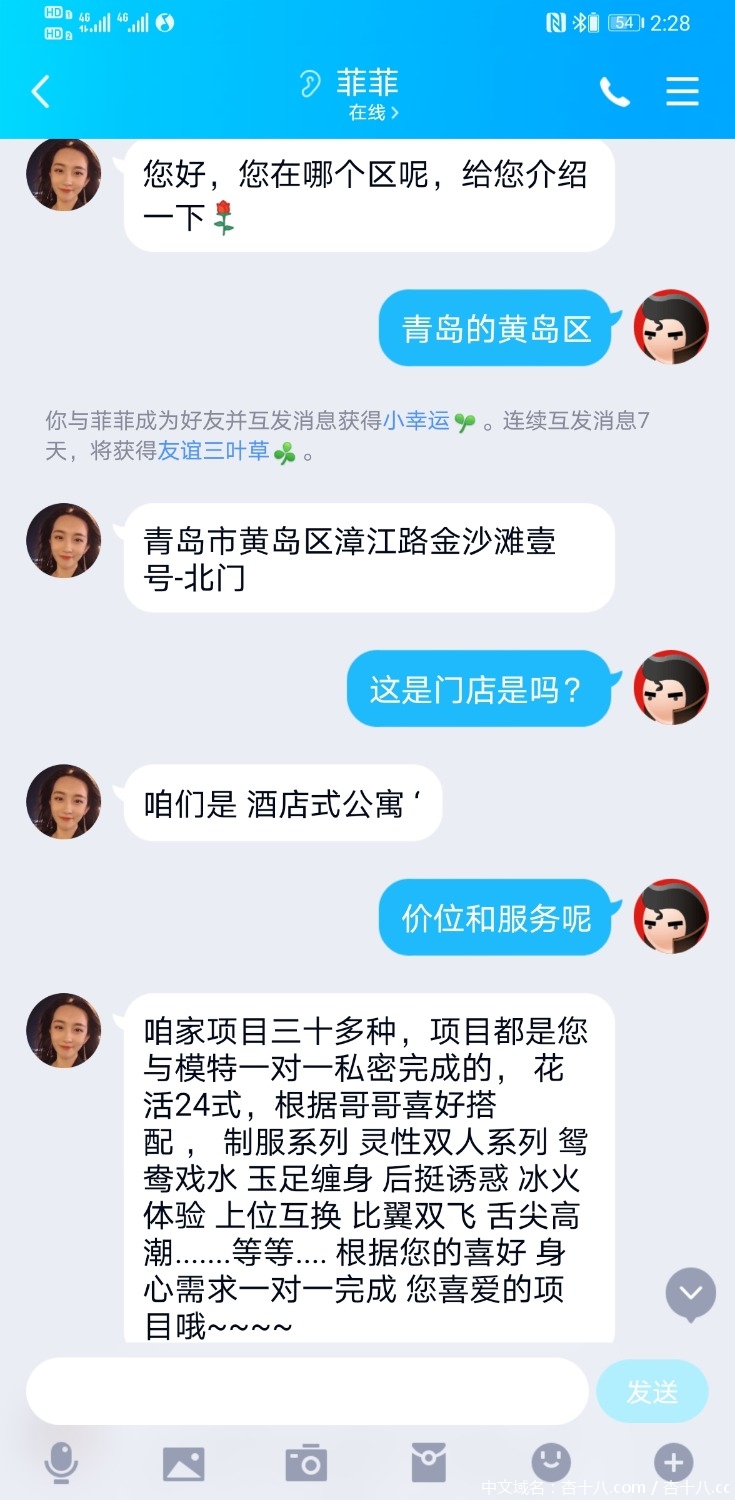
Task: Launch the camera from the chat toolbar
Action: click(x=306, y=1463)
